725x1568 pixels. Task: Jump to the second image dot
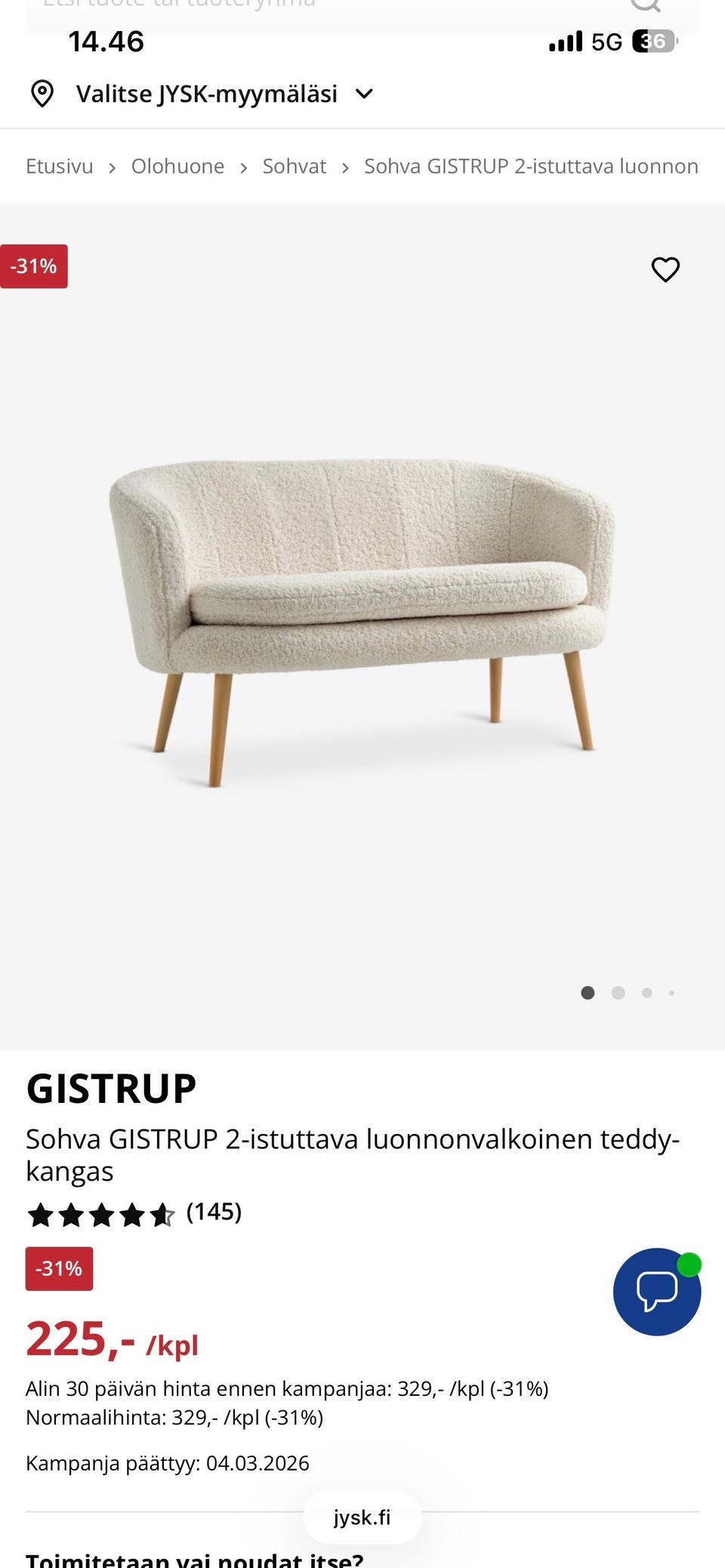(618, 993)
